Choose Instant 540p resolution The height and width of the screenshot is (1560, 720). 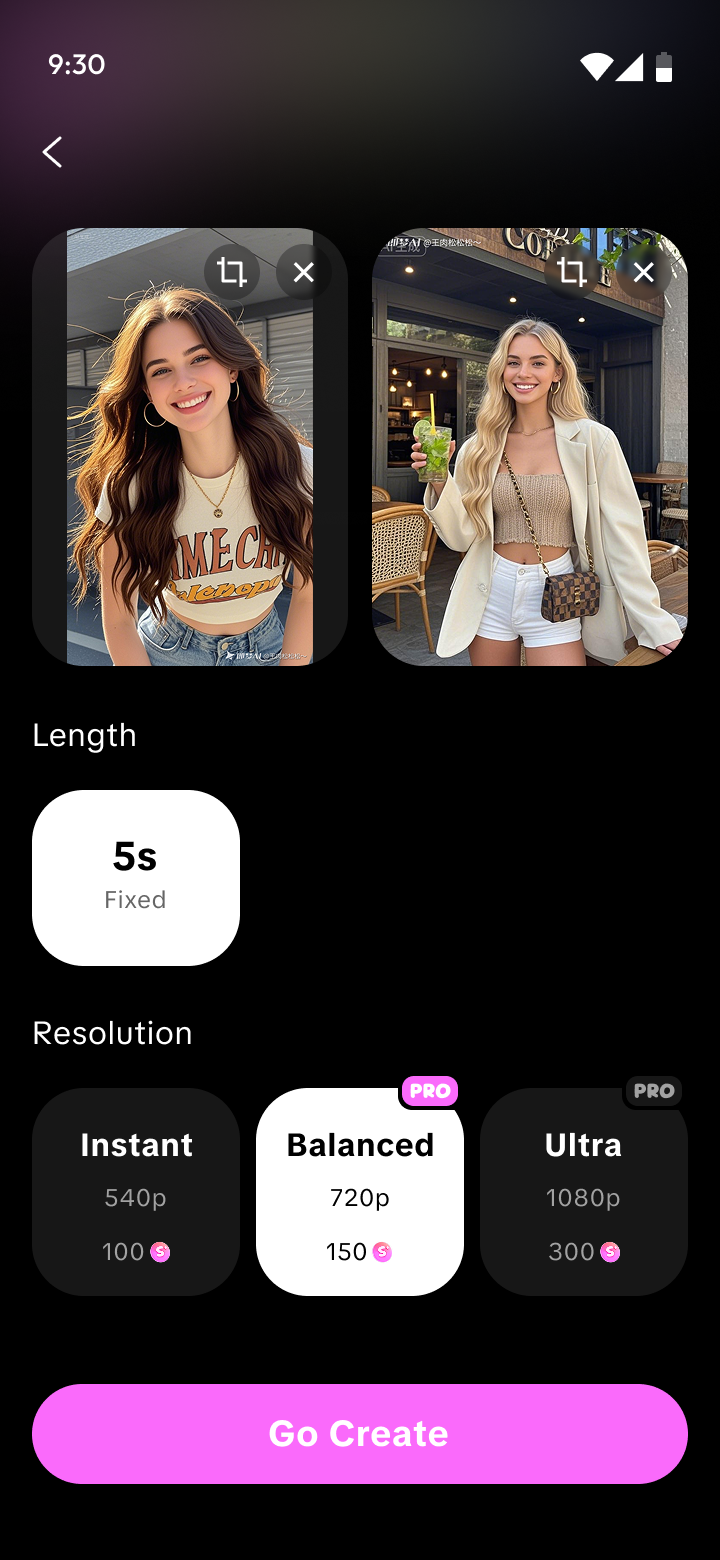pyautogui.click(x=136, y=1192)
